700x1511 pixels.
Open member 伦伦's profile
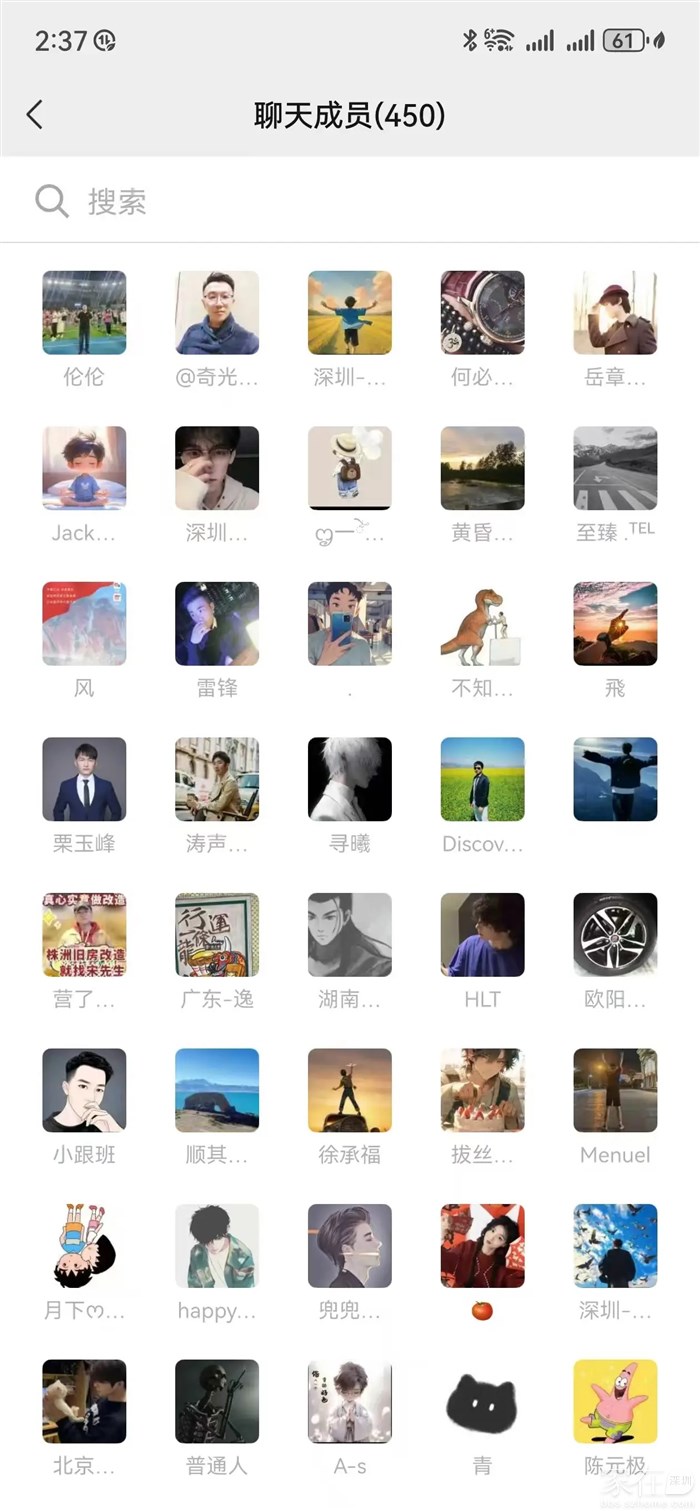[84, 313]
